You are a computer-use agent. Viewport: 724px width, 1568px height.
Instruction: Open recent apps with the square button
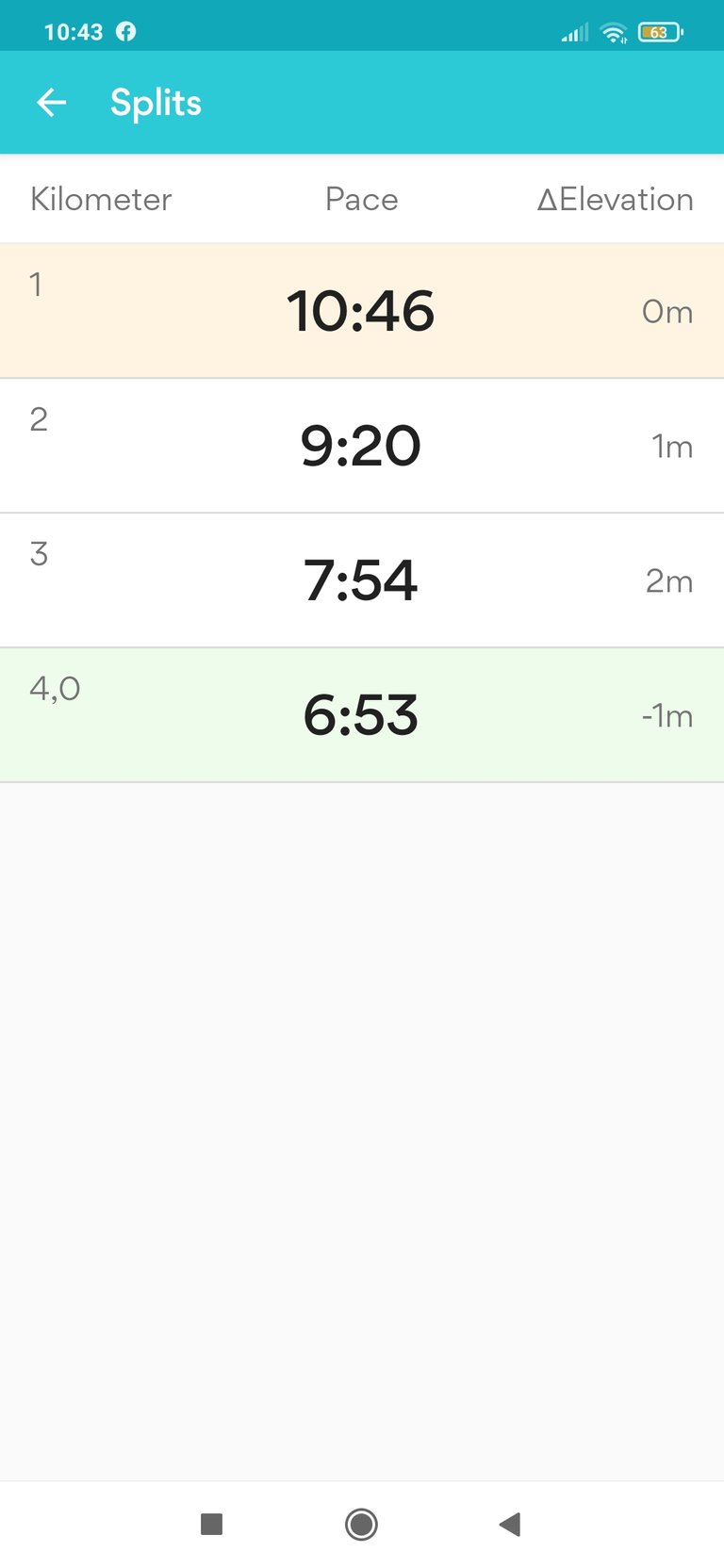[x=212, y=1524]
